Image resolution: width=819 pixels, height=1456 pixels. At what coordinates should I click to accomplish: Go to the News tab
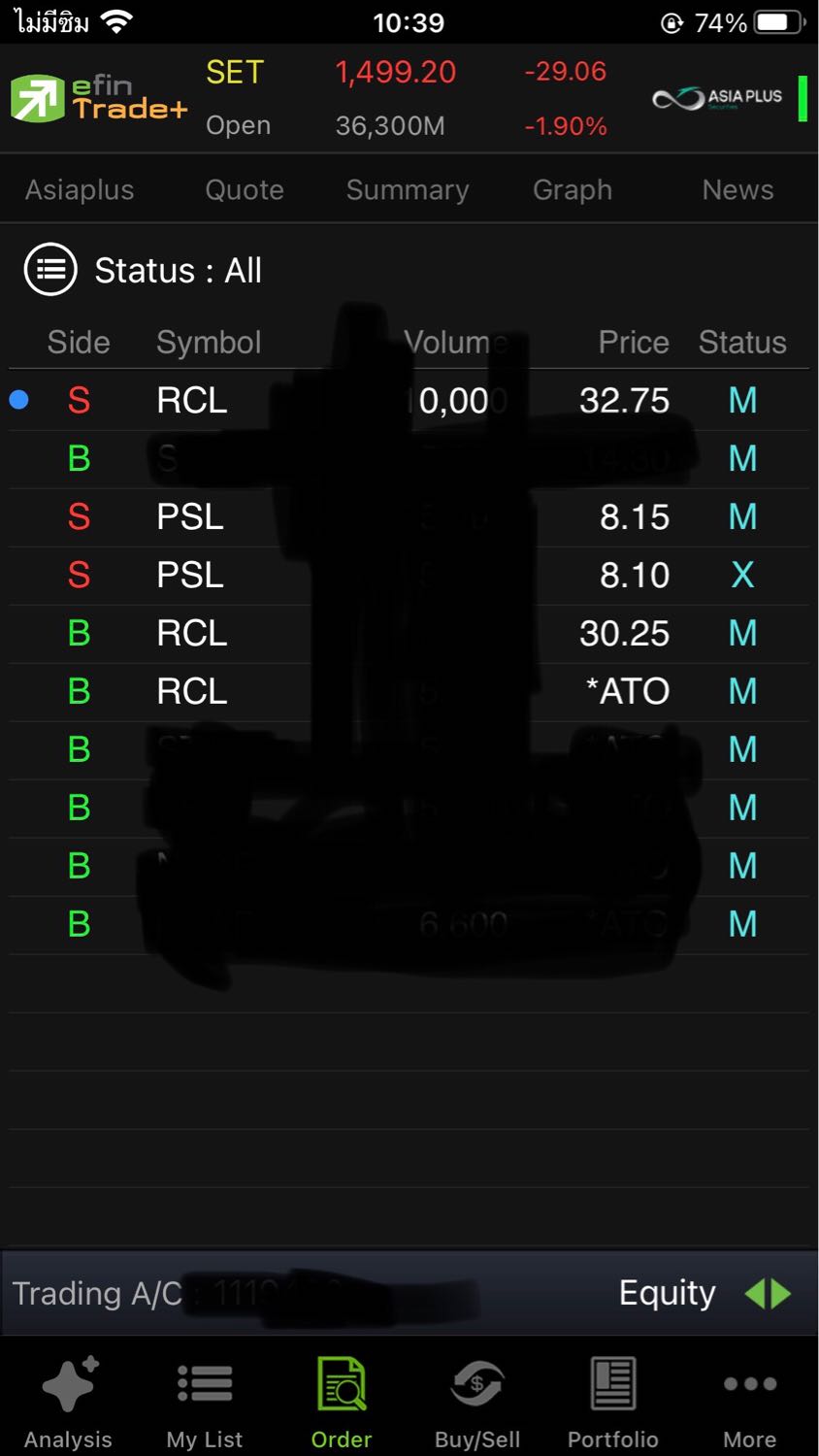[x=737, y=190]
